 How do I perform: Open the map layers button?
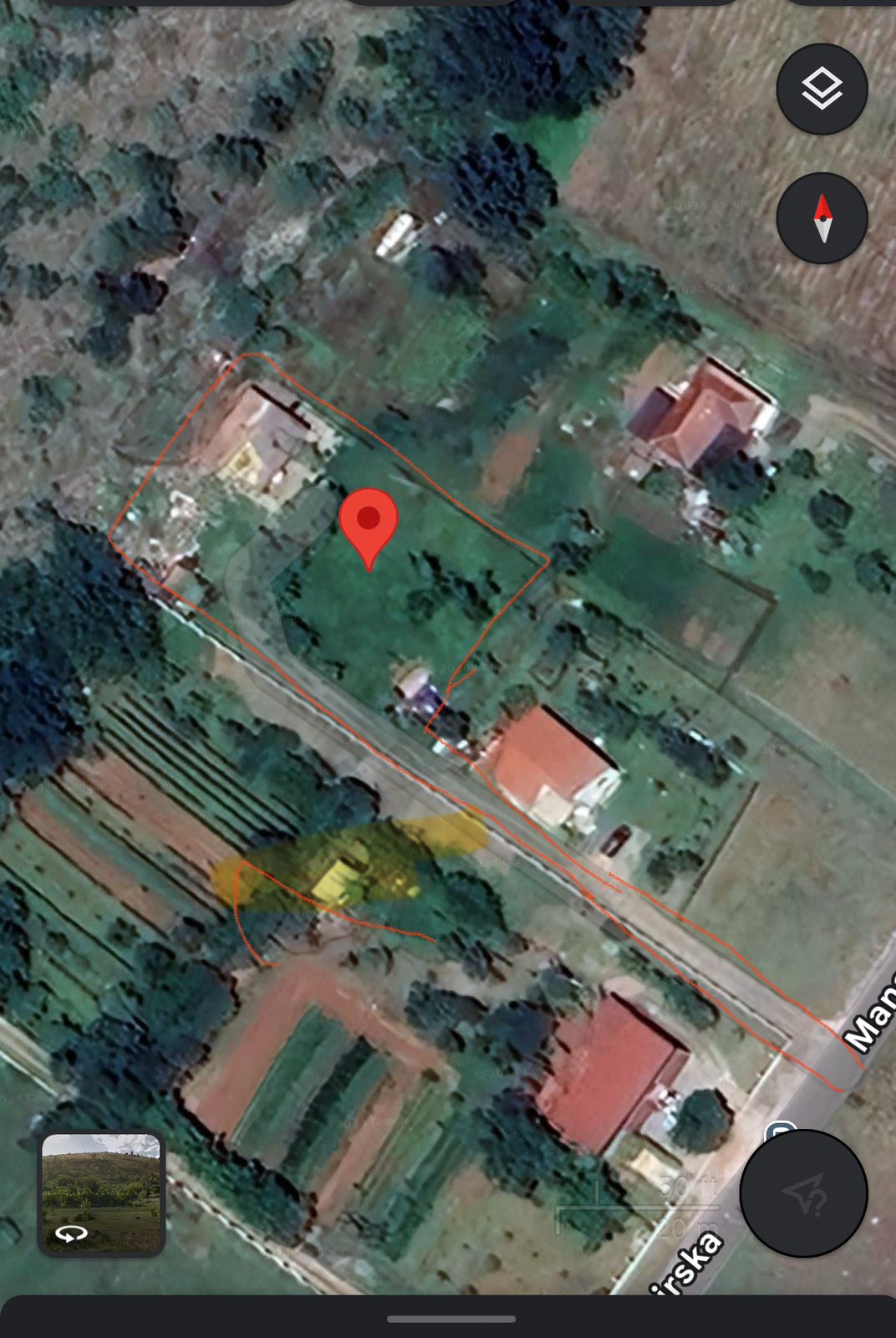click(x=822, y=89)
